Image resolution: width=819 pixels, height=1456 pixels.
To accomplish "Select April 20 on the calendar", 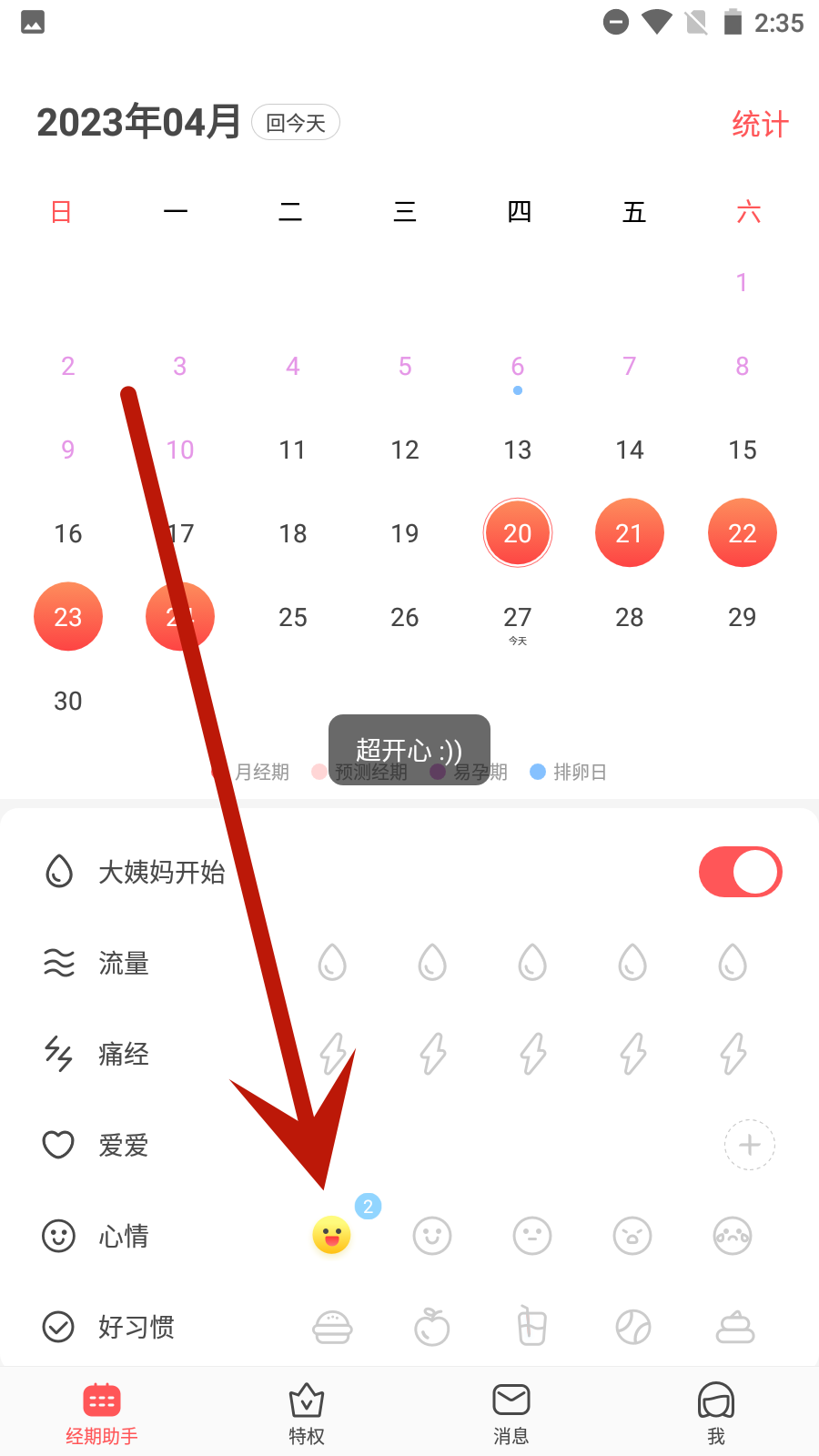I will click(517, 533).
